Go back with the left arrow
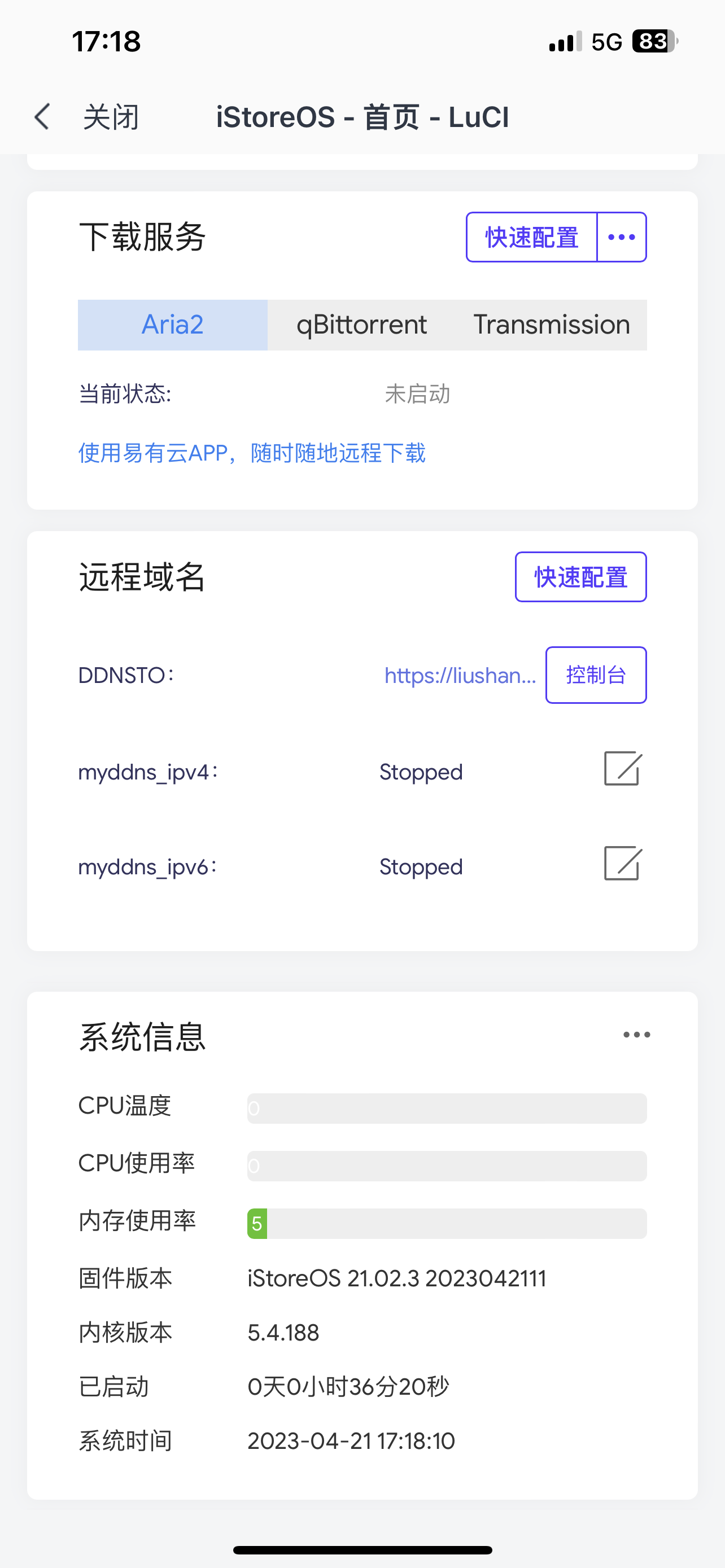 click(x=41, y=116)
